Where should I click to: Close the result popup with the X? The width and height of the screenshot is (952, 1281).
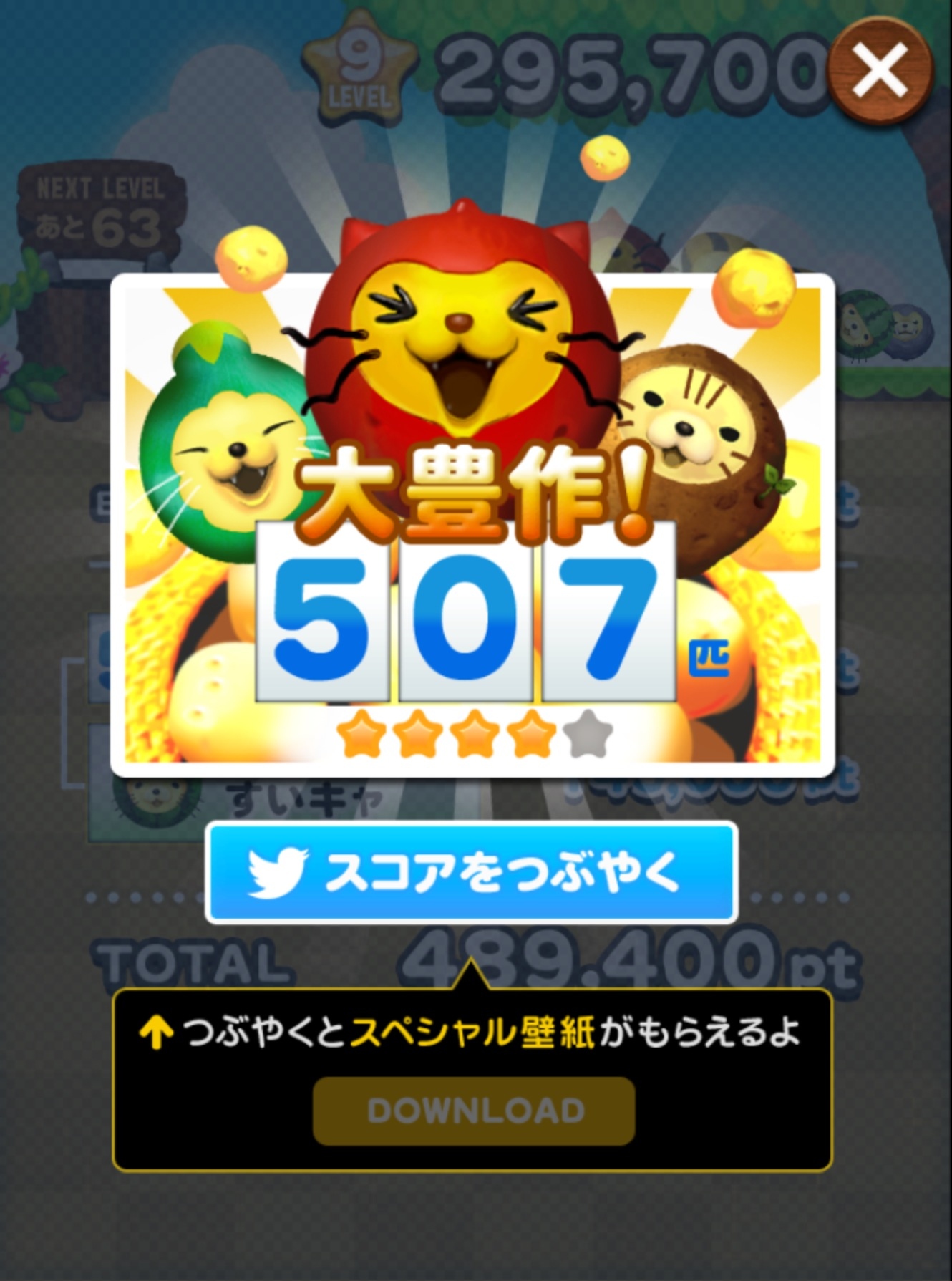pyautogui.click(x=880, y=70)
